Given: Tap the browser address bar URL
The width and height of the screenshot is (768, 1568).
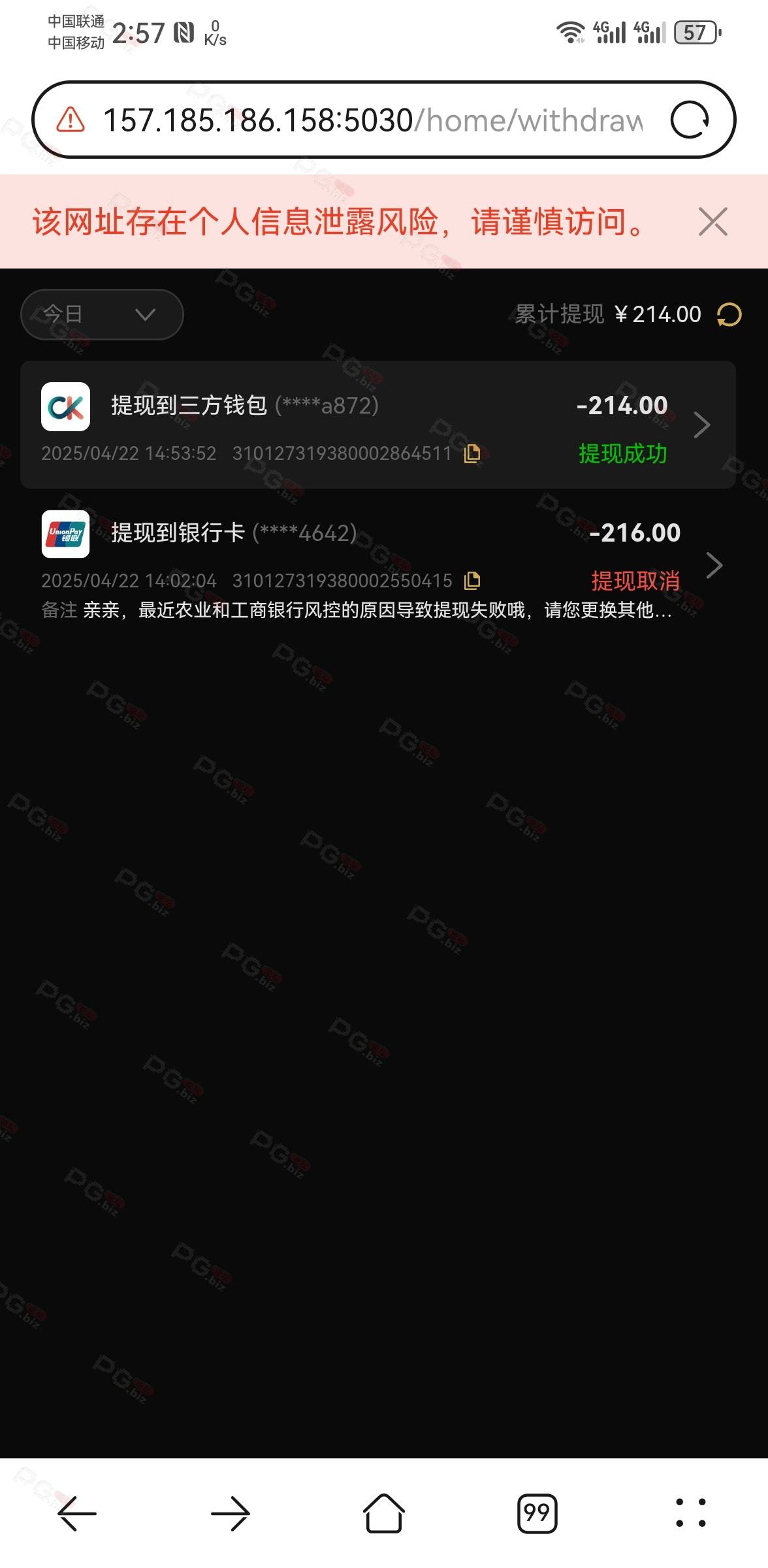Looking at the screenshot, I should tap(372, 120).
